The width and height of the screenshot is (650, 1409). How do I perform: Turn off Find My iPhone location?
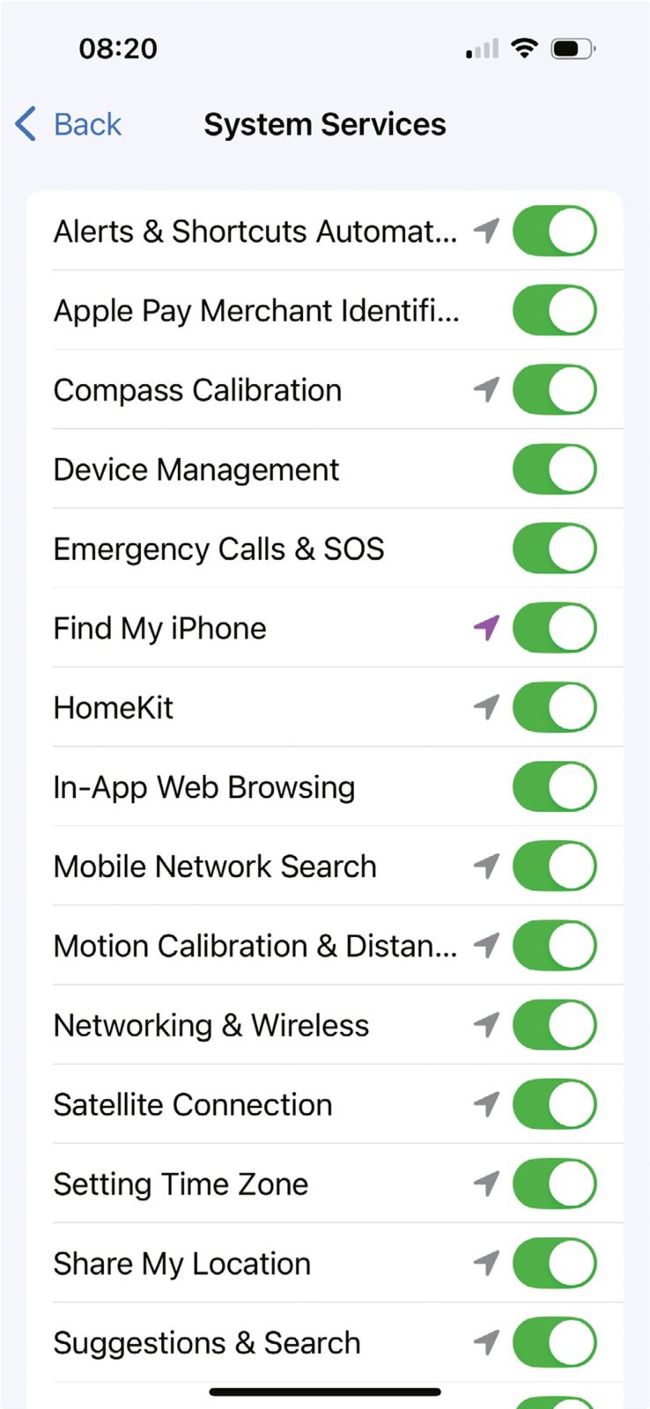555,628
